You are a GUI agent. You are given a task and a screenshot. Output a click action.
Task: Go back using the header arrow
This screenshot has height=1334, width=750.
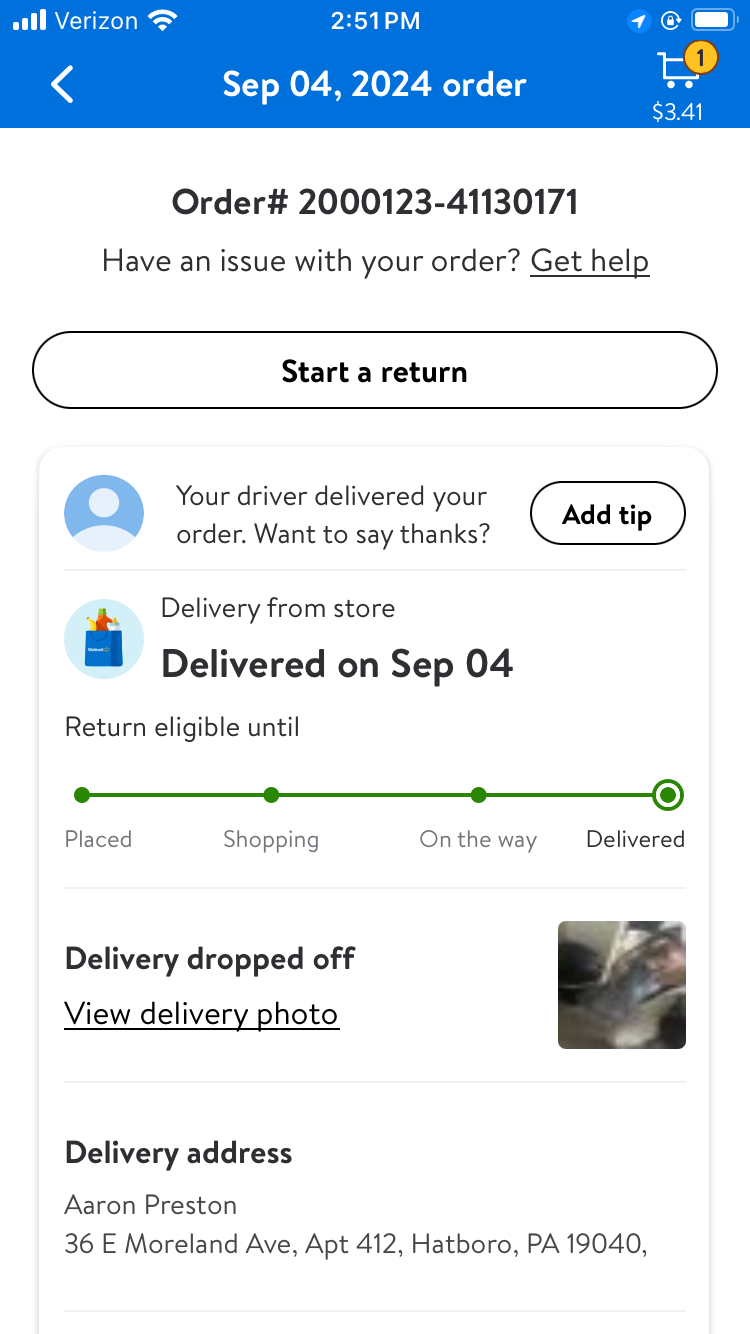62,85
